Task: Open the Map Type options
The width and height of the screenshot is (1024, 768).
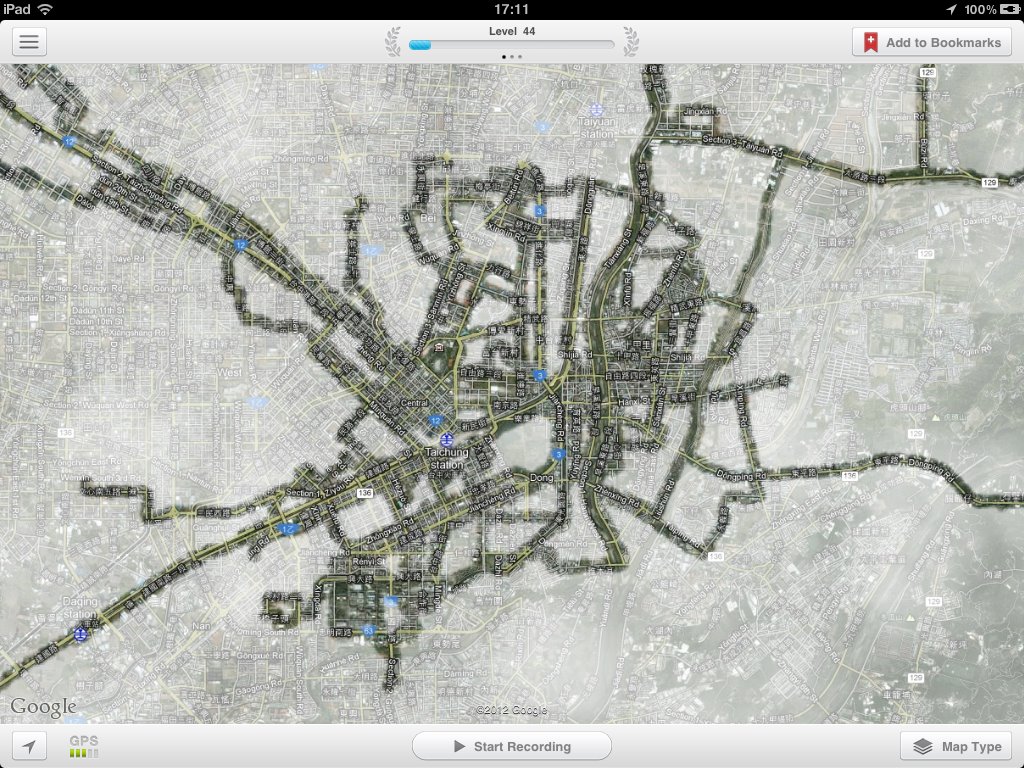Action: [956, 746]
